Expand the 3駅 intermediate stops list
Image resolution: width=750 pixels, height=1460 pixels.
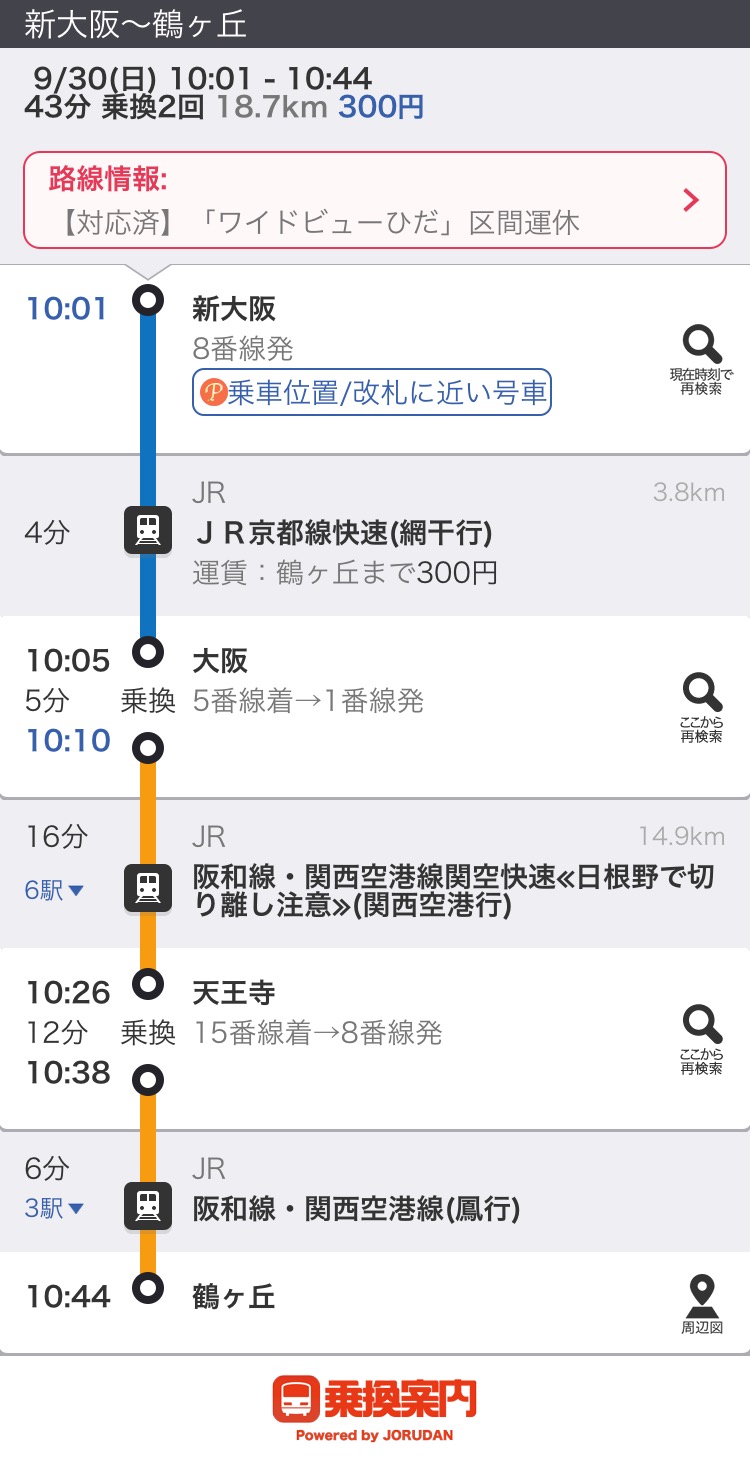54,1209
